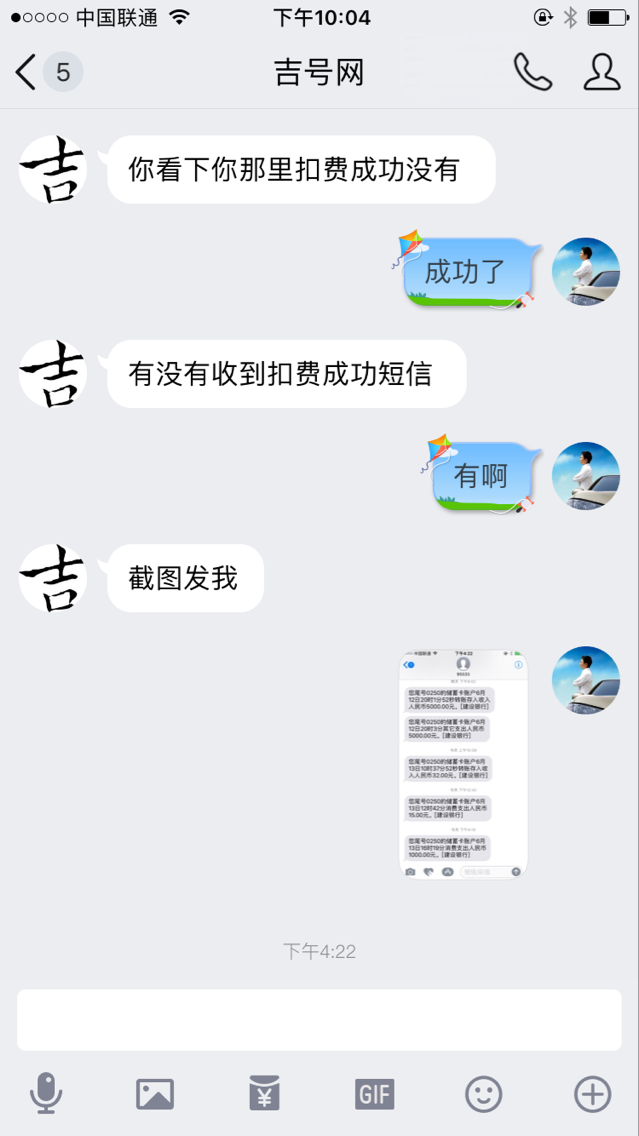Tap 吉号网 avatar beside 截图发我
639x1136 pixels.
[x=53, y=578]
